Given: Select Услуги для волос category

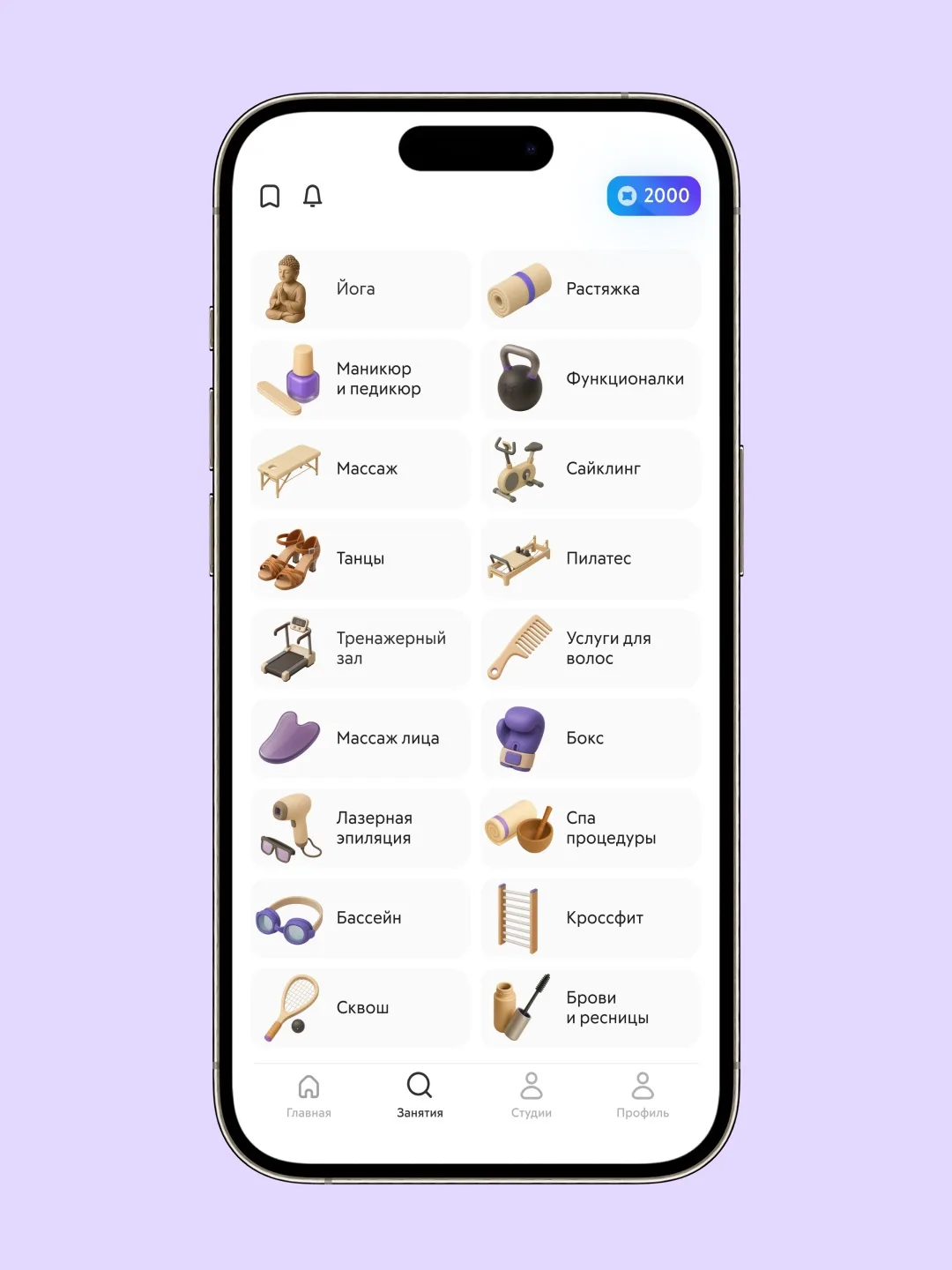Looking at the screenshot, I should click(591, 649).
